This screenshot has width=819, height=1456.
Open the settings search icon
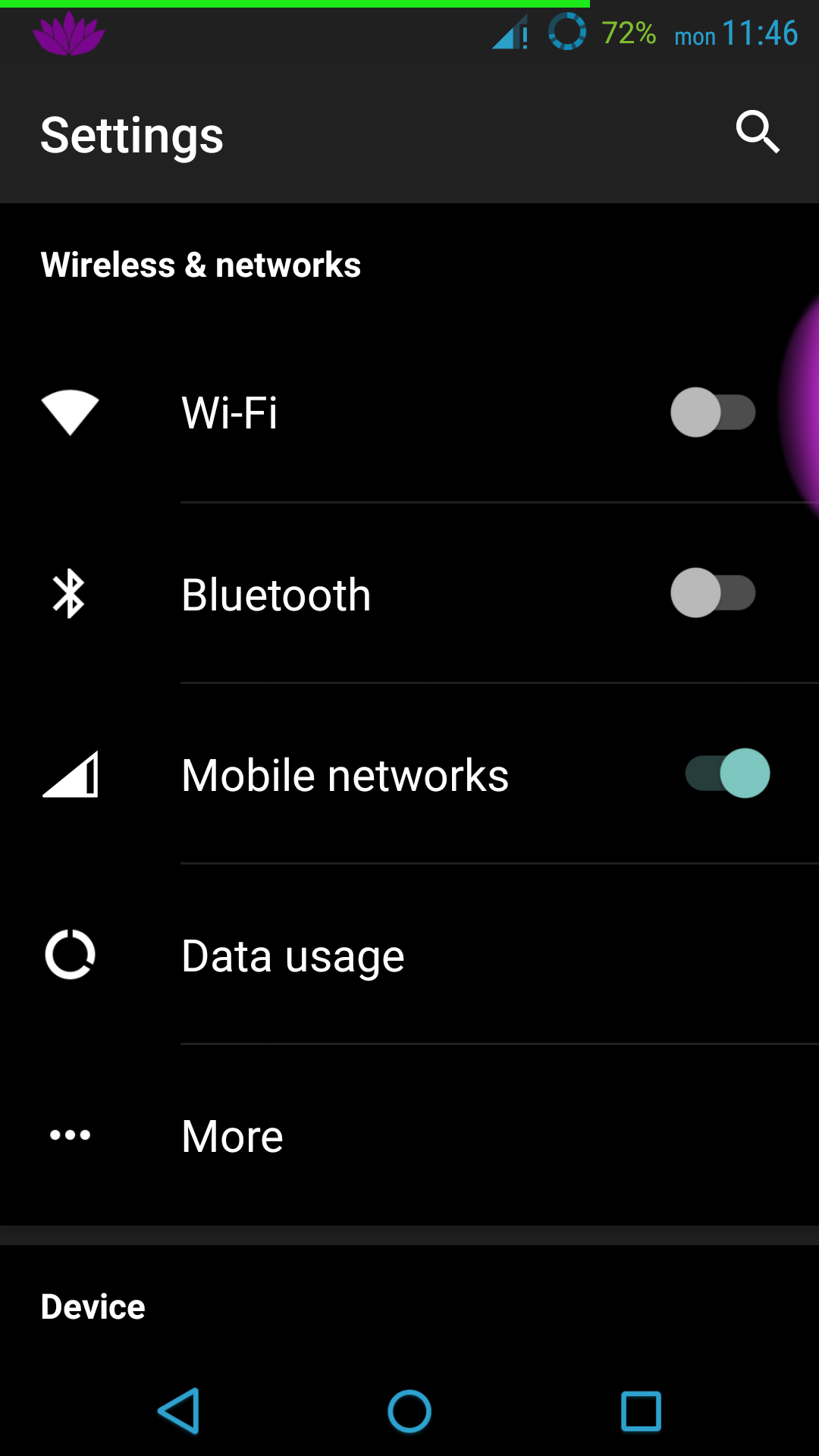[x=758, y=133]
